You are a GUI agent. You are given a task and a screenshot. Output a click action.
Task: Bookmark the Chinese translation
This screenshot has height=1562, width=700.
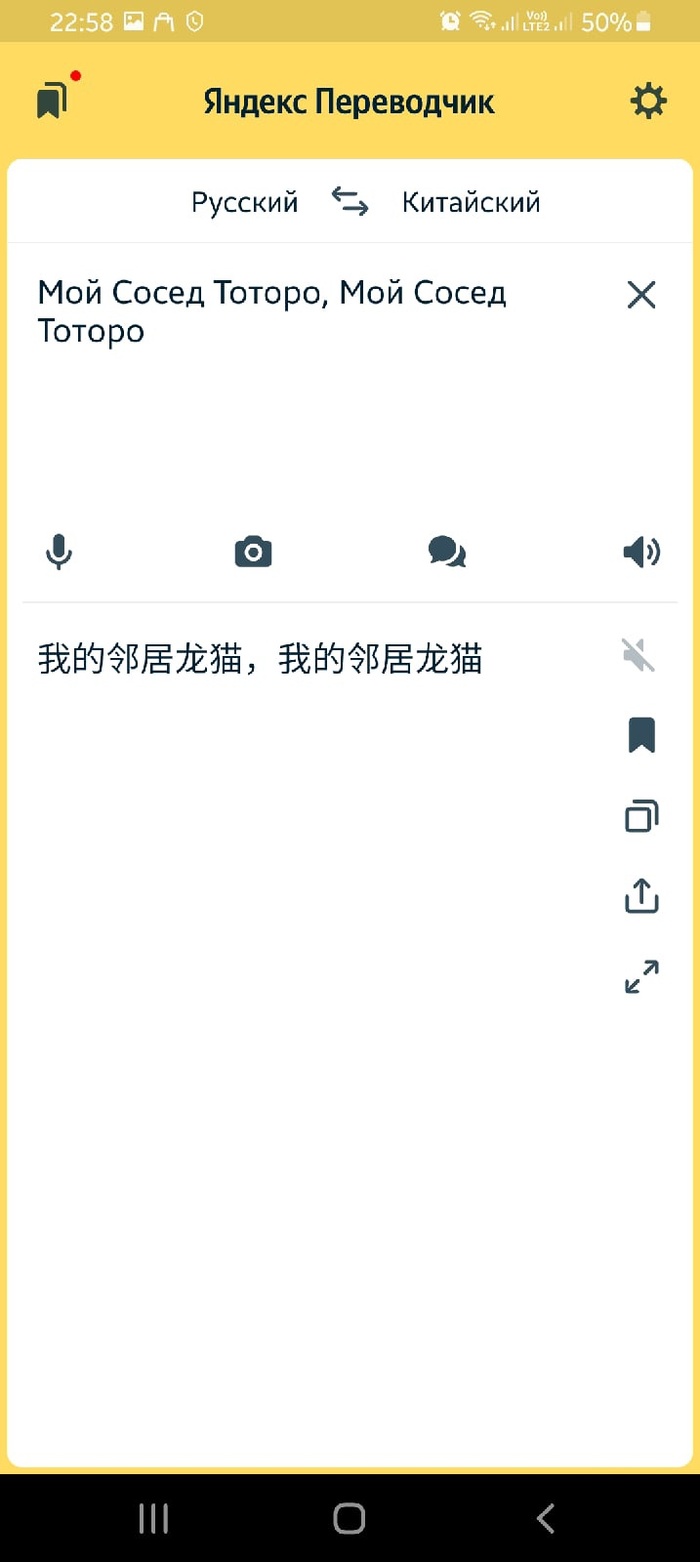641,735
